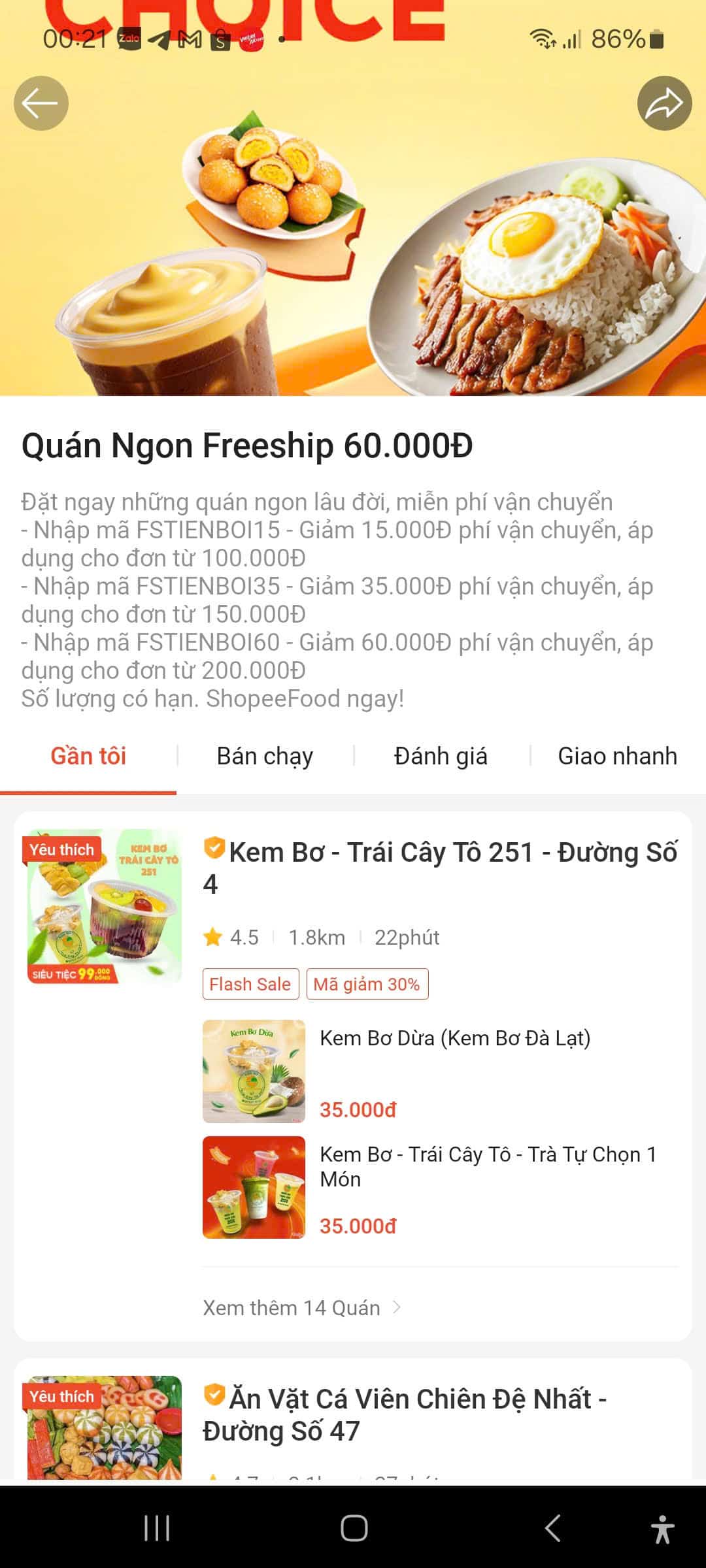The width and height of the screenshot is (706, 1568).
Task: Tap the Yêu thích label on Kem Bơ thumbnail
Action: point(62,849)
